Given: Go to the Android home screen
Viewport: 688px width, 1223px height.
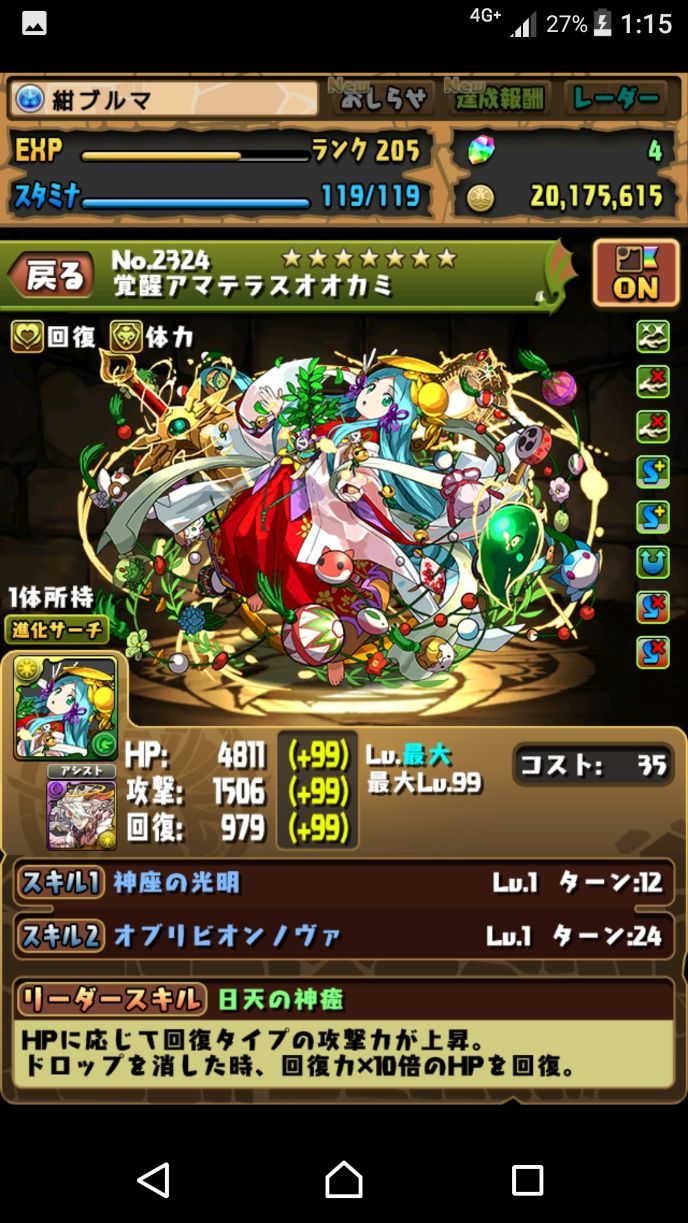Looking at the screenshot, I should (343, 1180).
